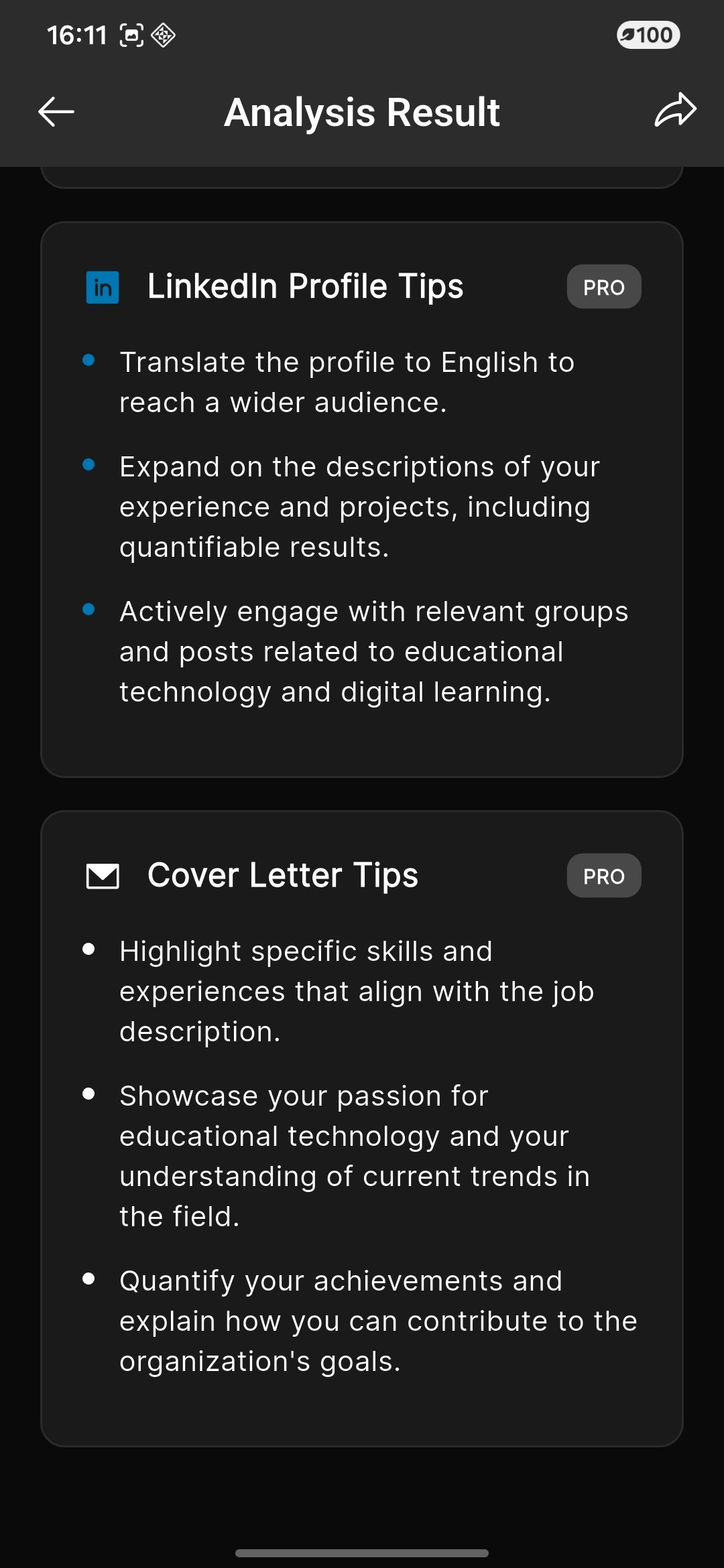Tap the PRO badge on Cover Letter Tips
724x1568 pixels.
[603, 875]
